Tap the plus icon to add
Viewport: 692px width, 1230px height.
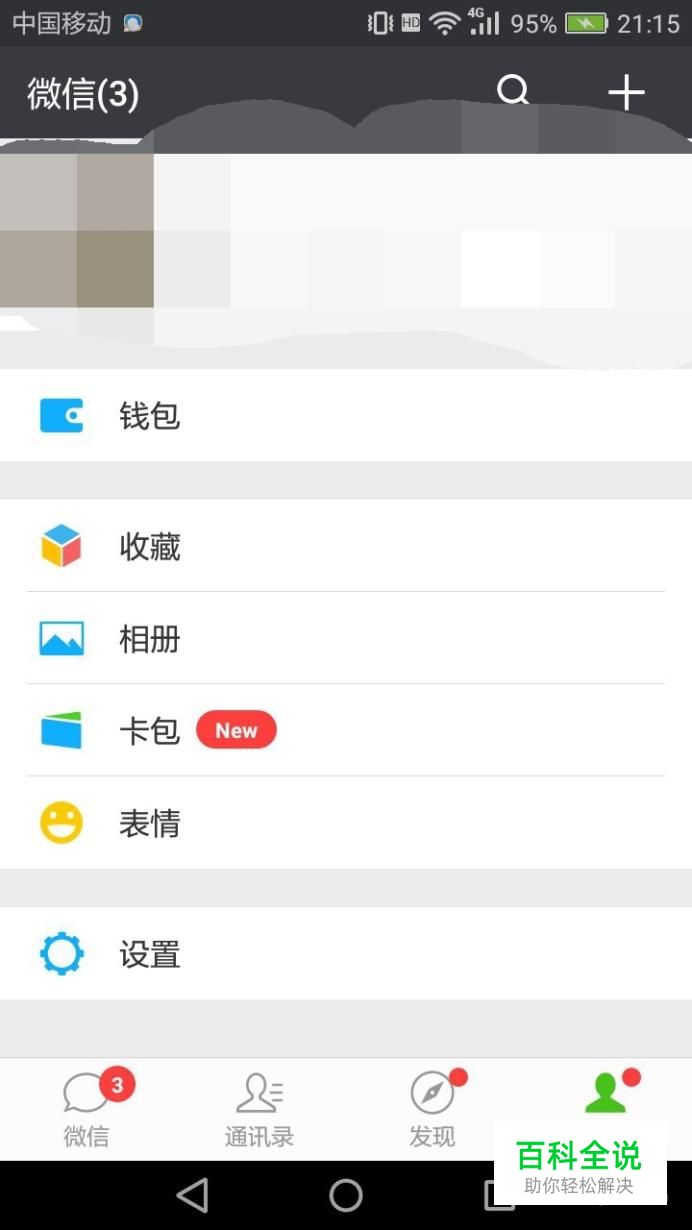click(x=626, y=92)
